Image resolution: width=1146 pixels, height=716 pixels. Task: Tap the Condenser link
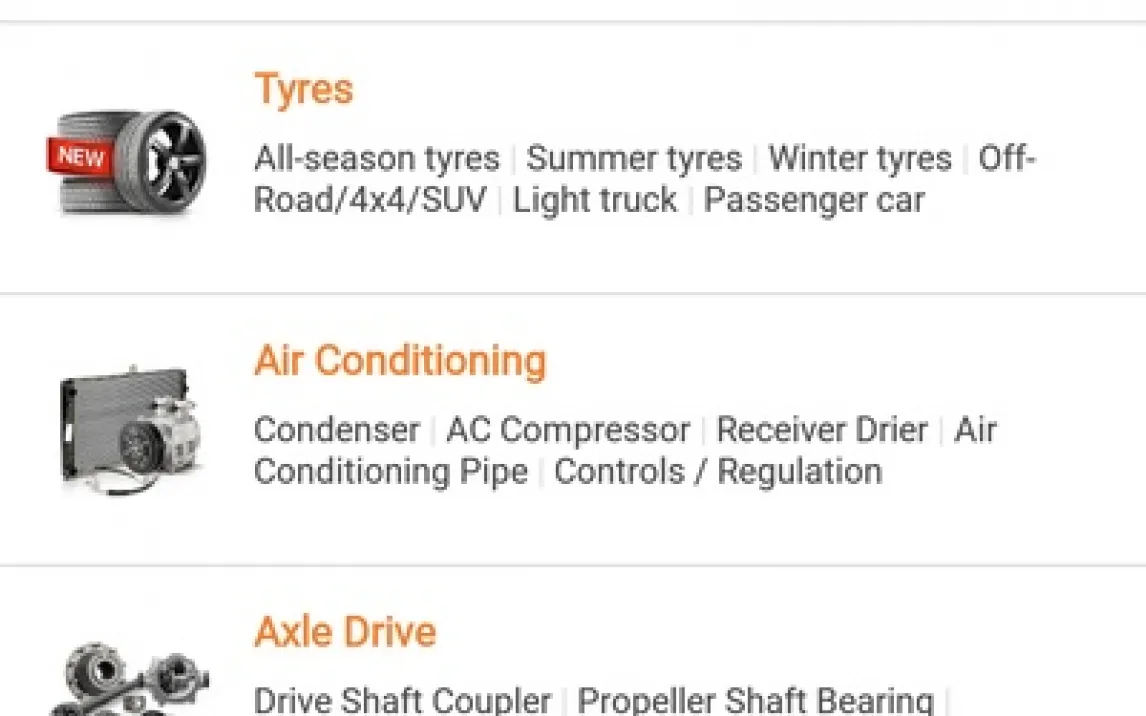click(336, 430)
